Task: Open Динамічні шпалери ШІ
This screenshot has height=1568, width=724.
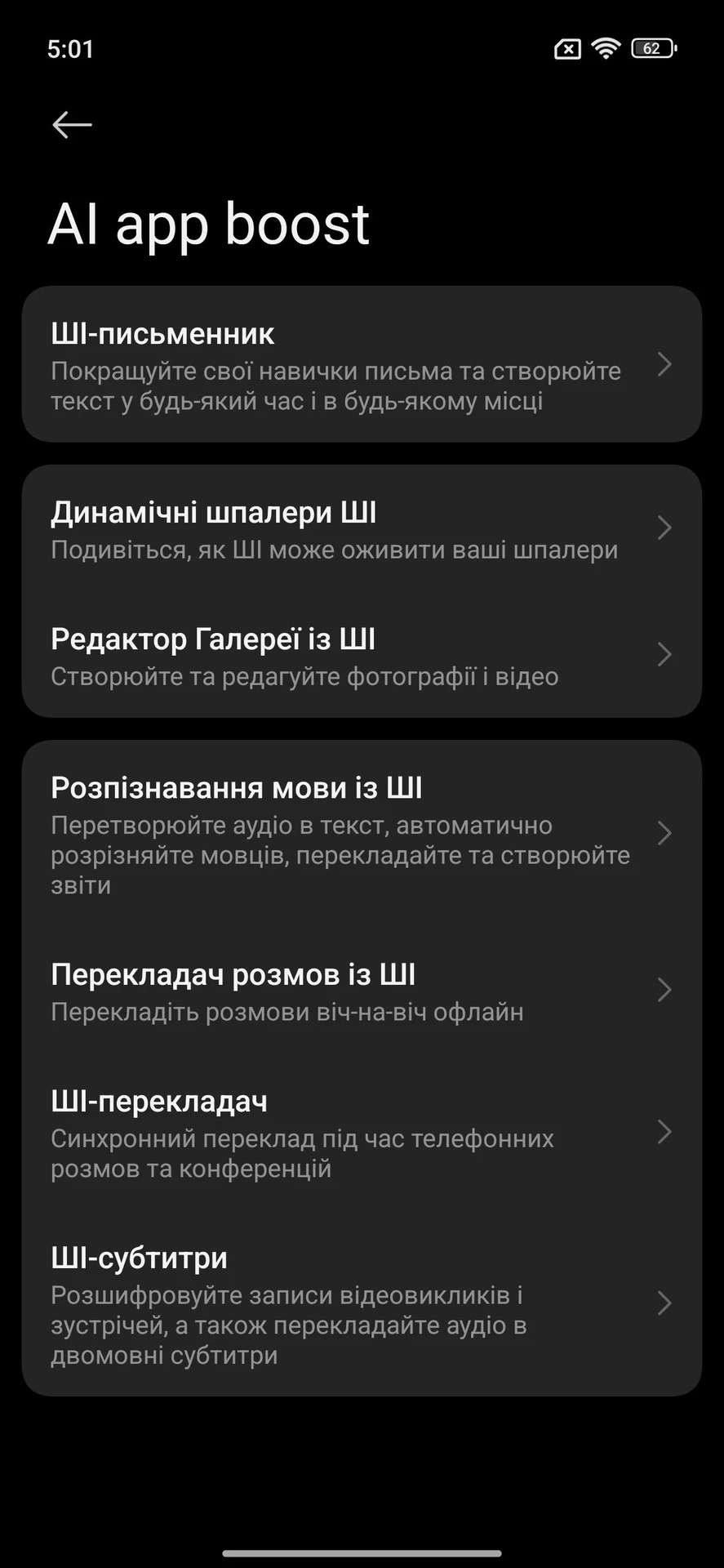Action: 361,528
